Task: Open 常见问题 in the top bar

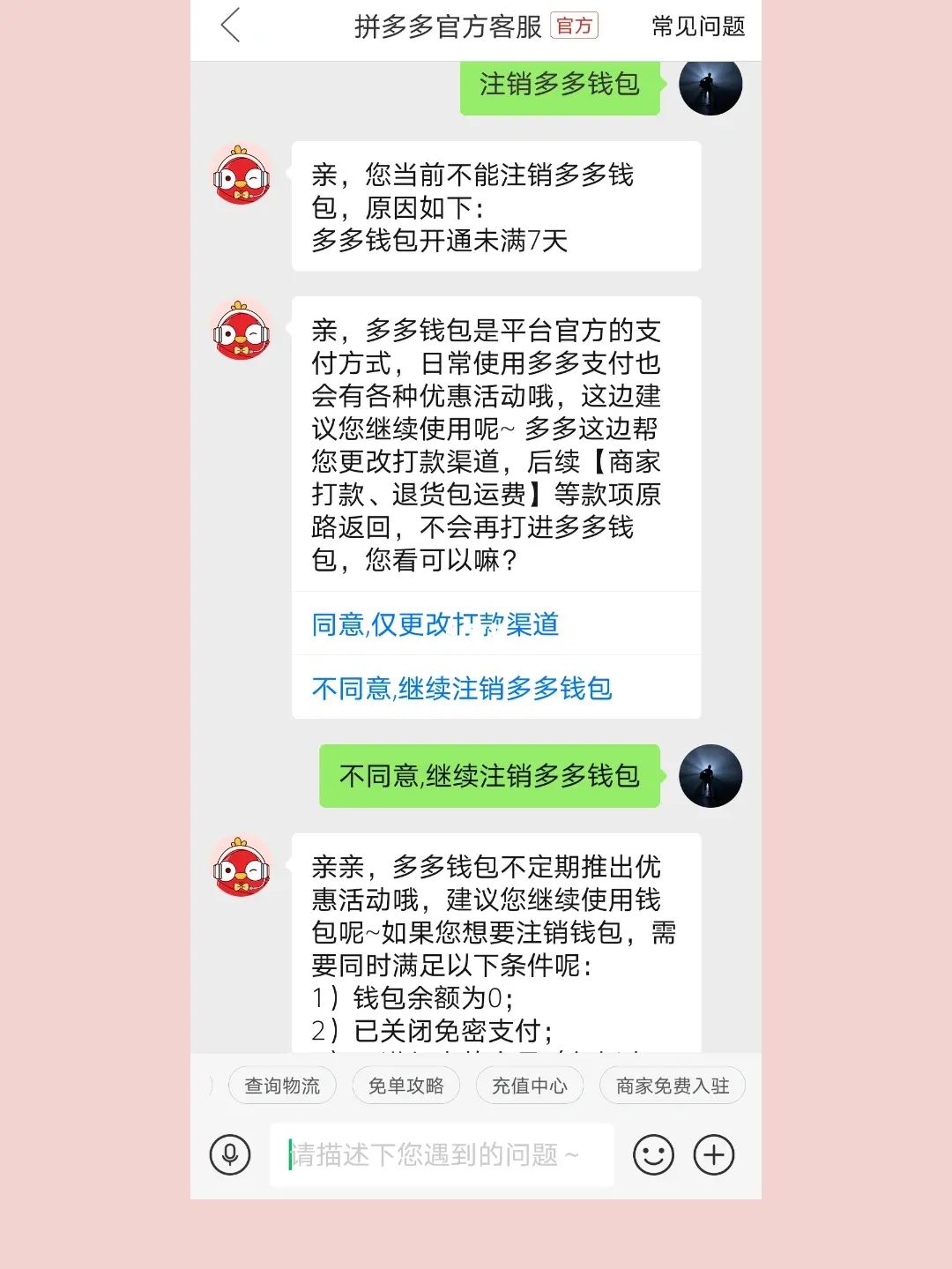Action: pyautogui.click(x=697, y=26)
